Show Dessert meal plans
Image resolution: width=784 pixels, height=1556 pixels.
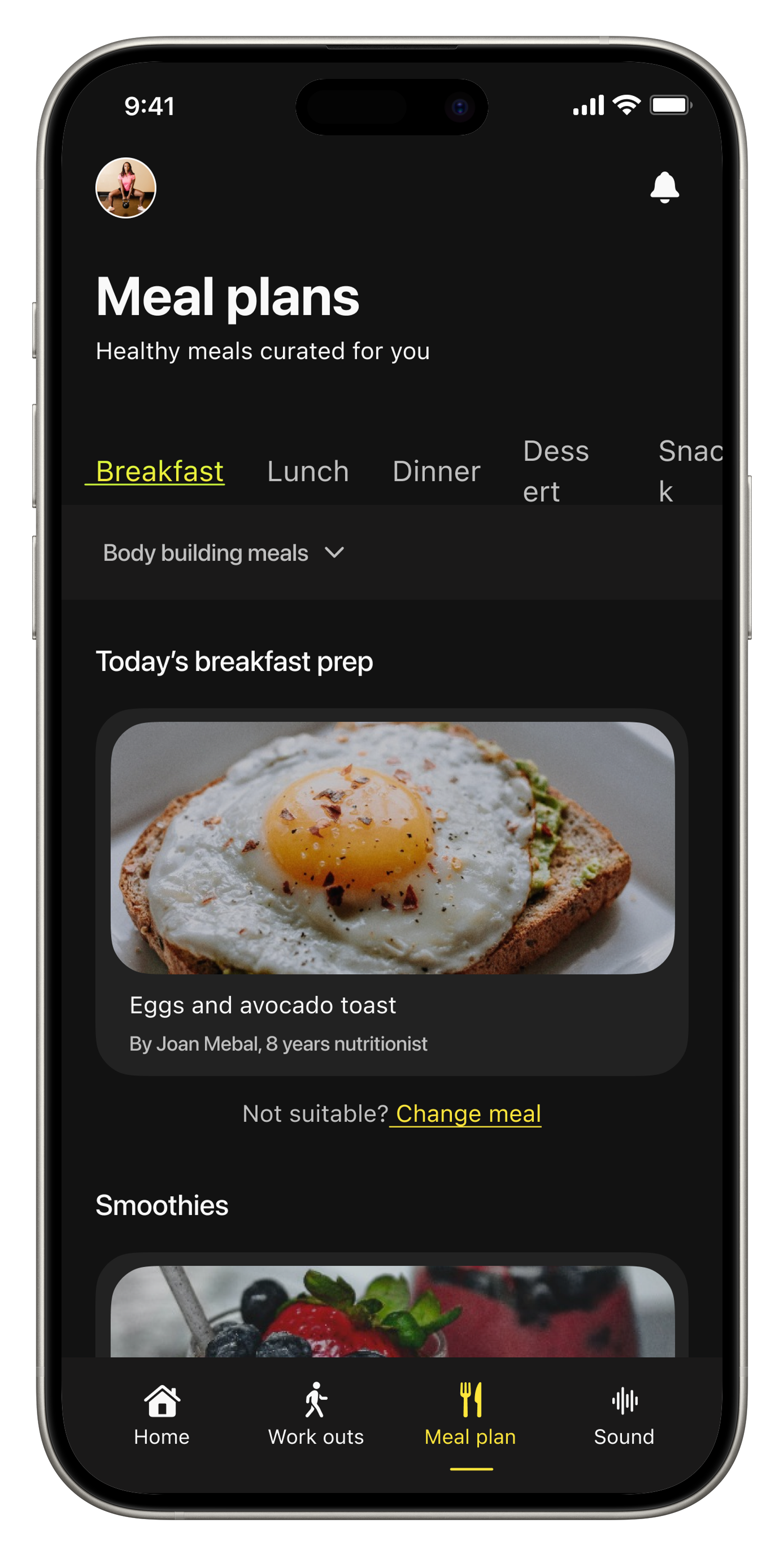[555, 471]
